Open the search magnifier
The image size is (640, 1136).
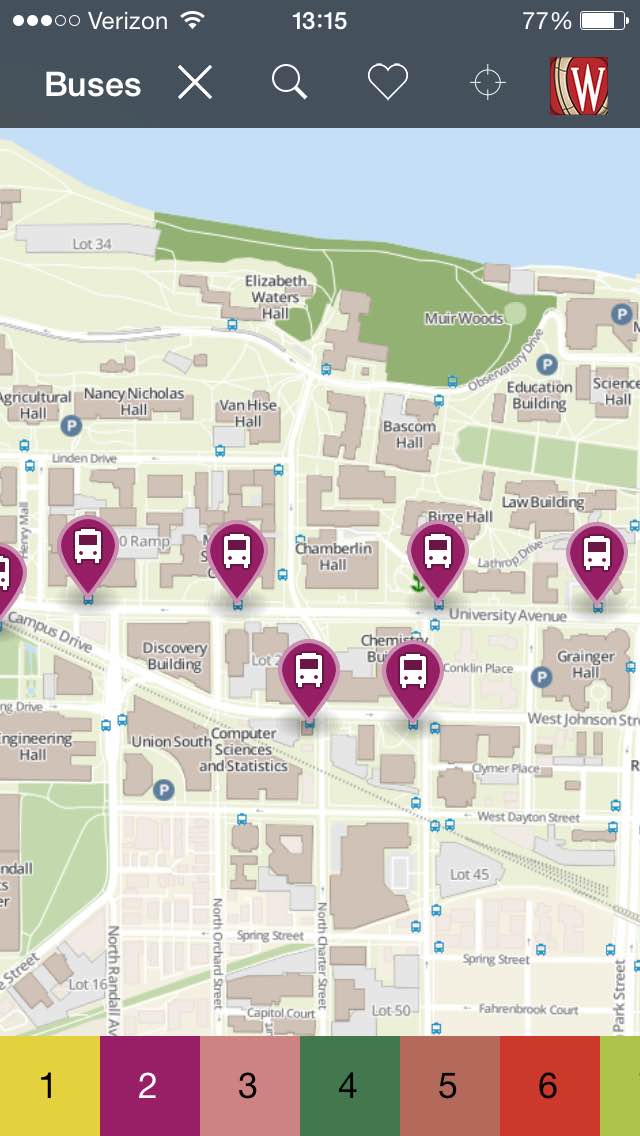point(289,82)
